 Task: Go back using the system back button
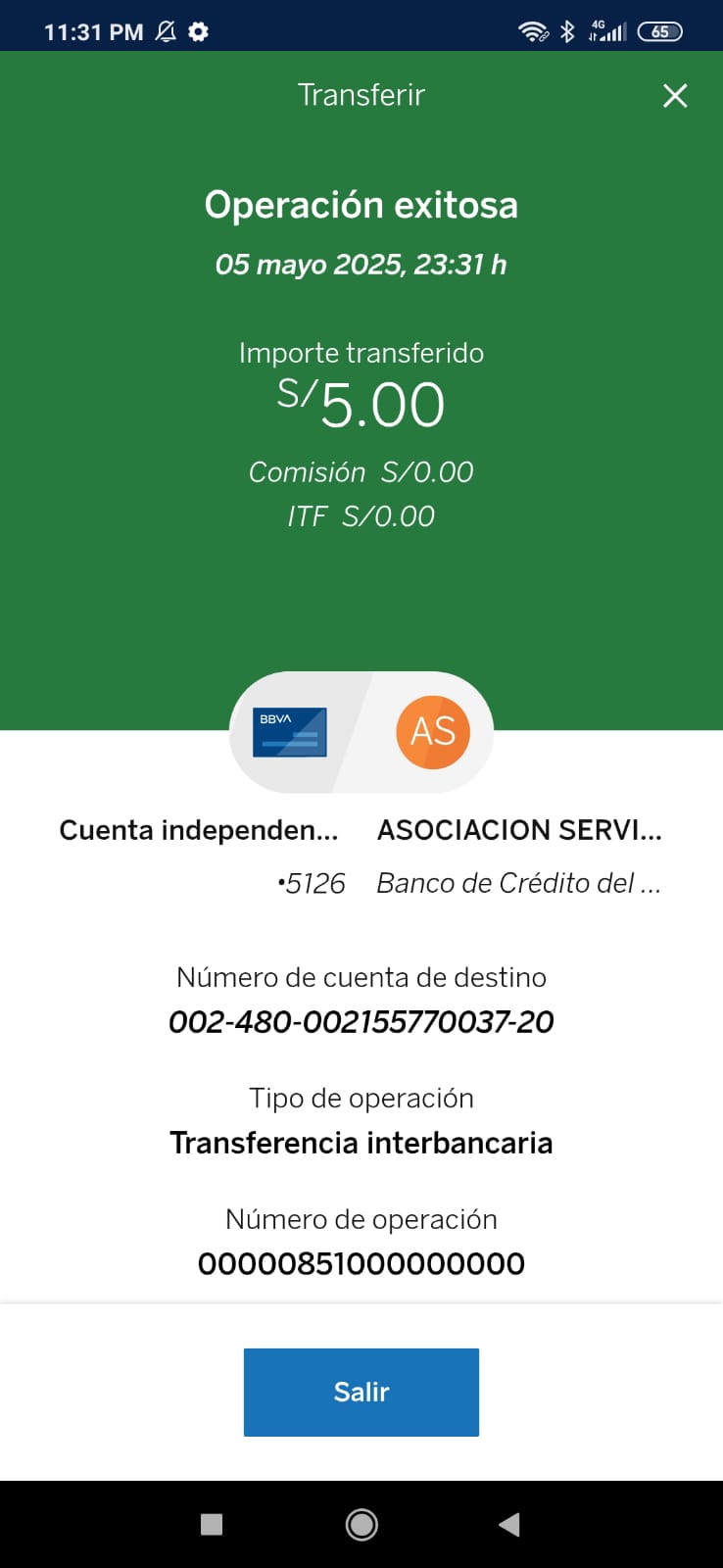509,1524
